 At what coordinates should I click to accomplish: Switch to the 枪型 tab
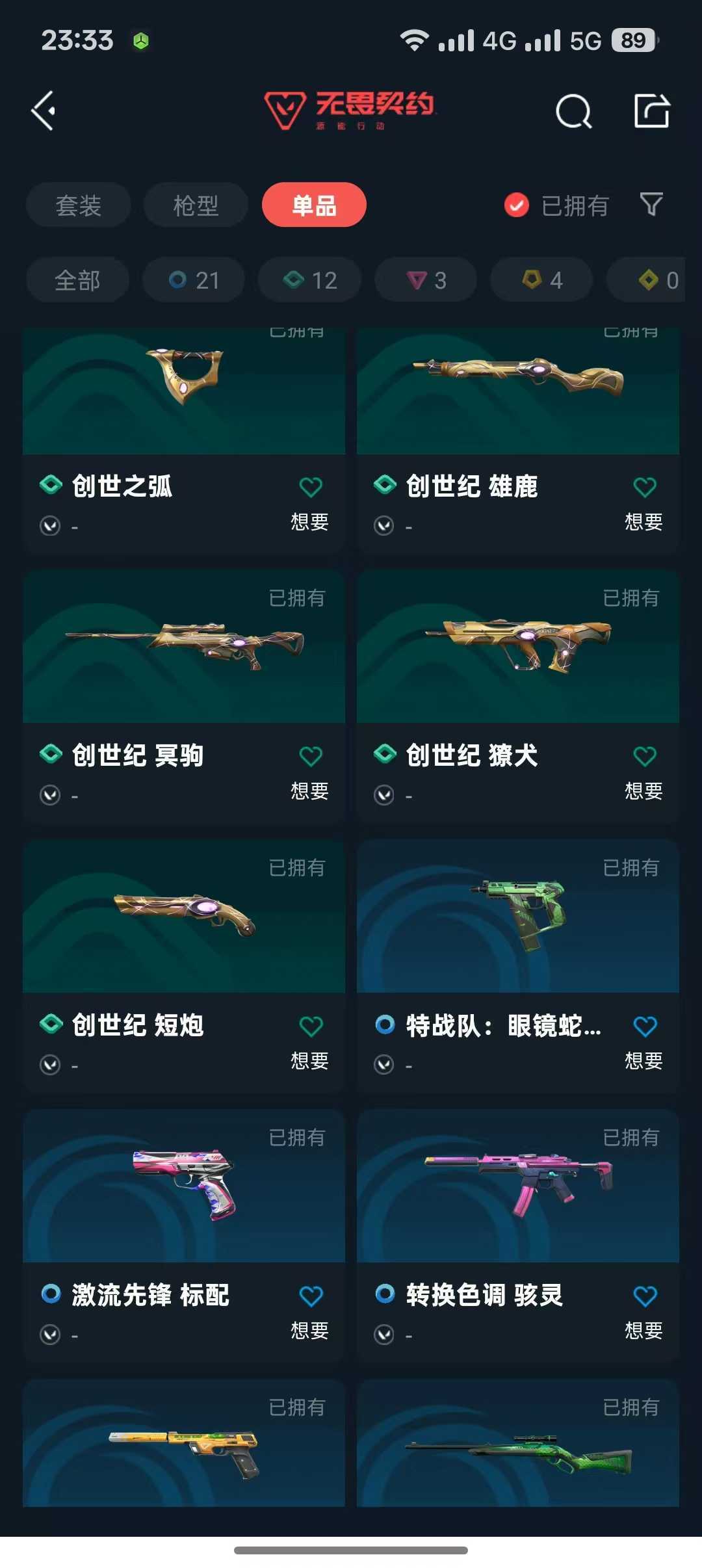(196, 205)
